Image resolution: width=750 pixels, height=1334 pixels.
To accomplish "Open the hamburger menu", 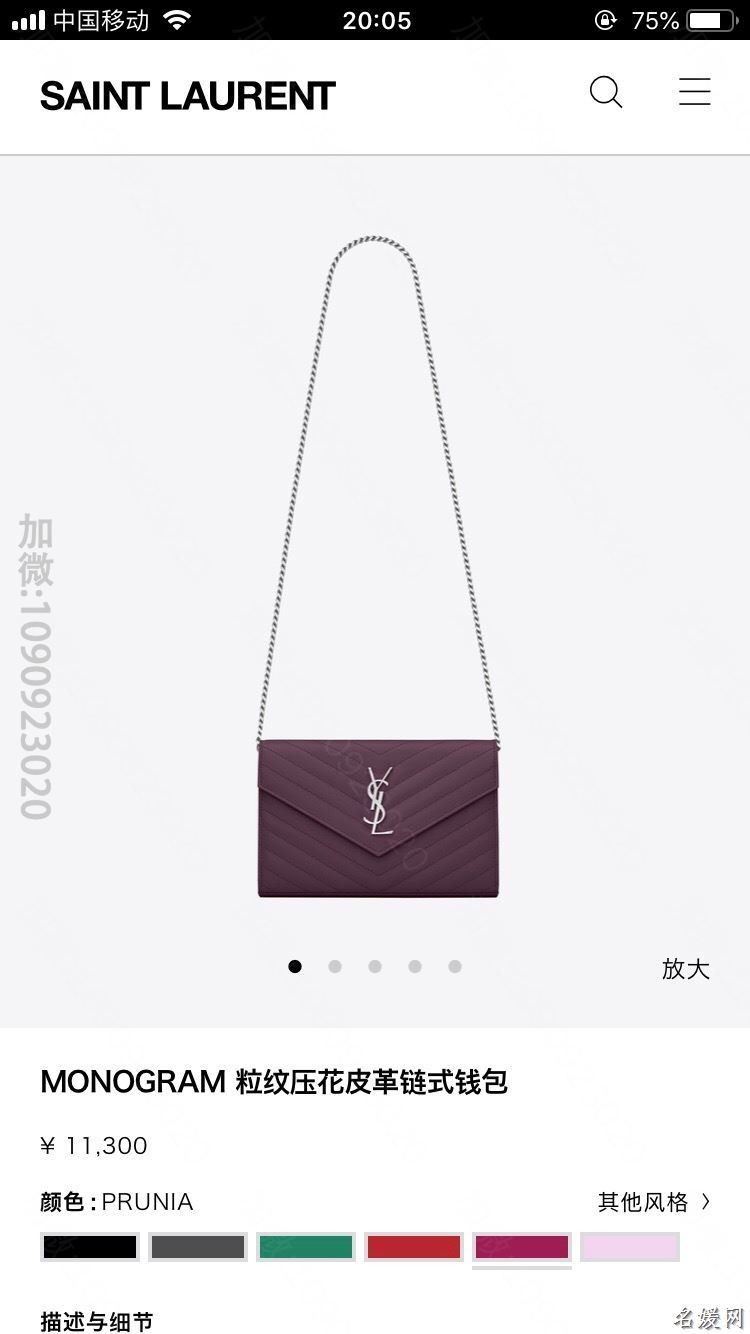I will pyautogui.click(x=694, y=93).
